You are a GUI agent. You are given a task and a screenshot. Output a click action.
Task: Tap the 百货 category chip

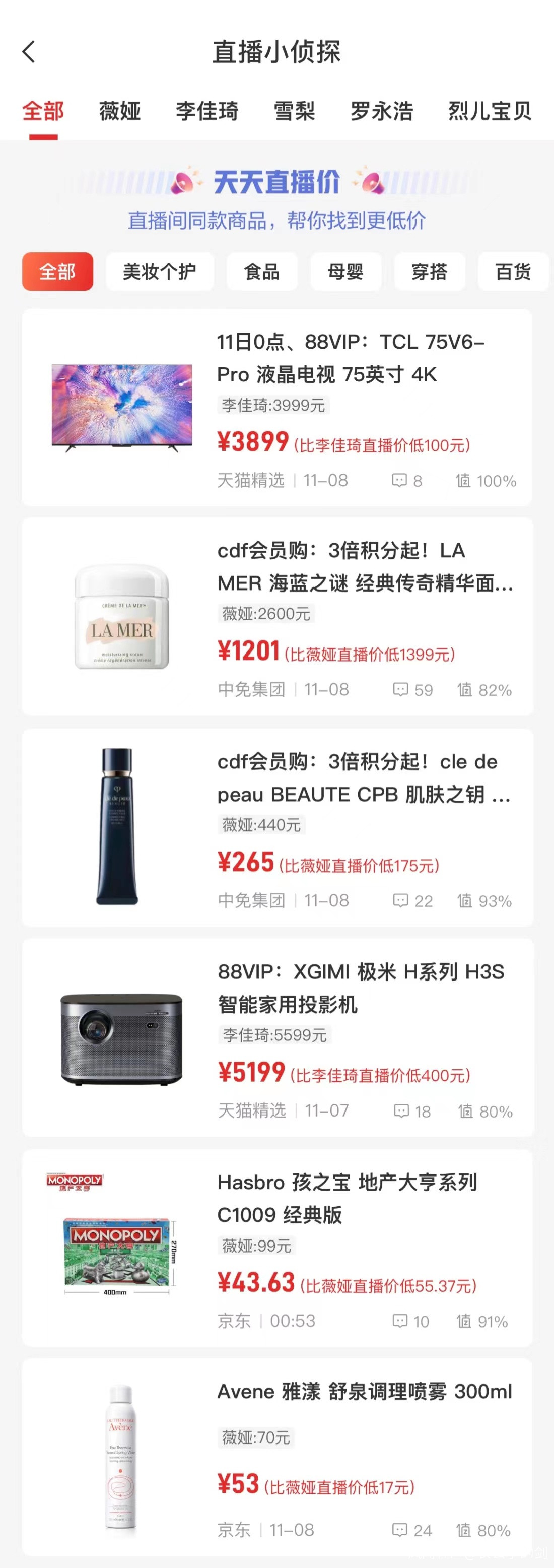click(513, 272)
